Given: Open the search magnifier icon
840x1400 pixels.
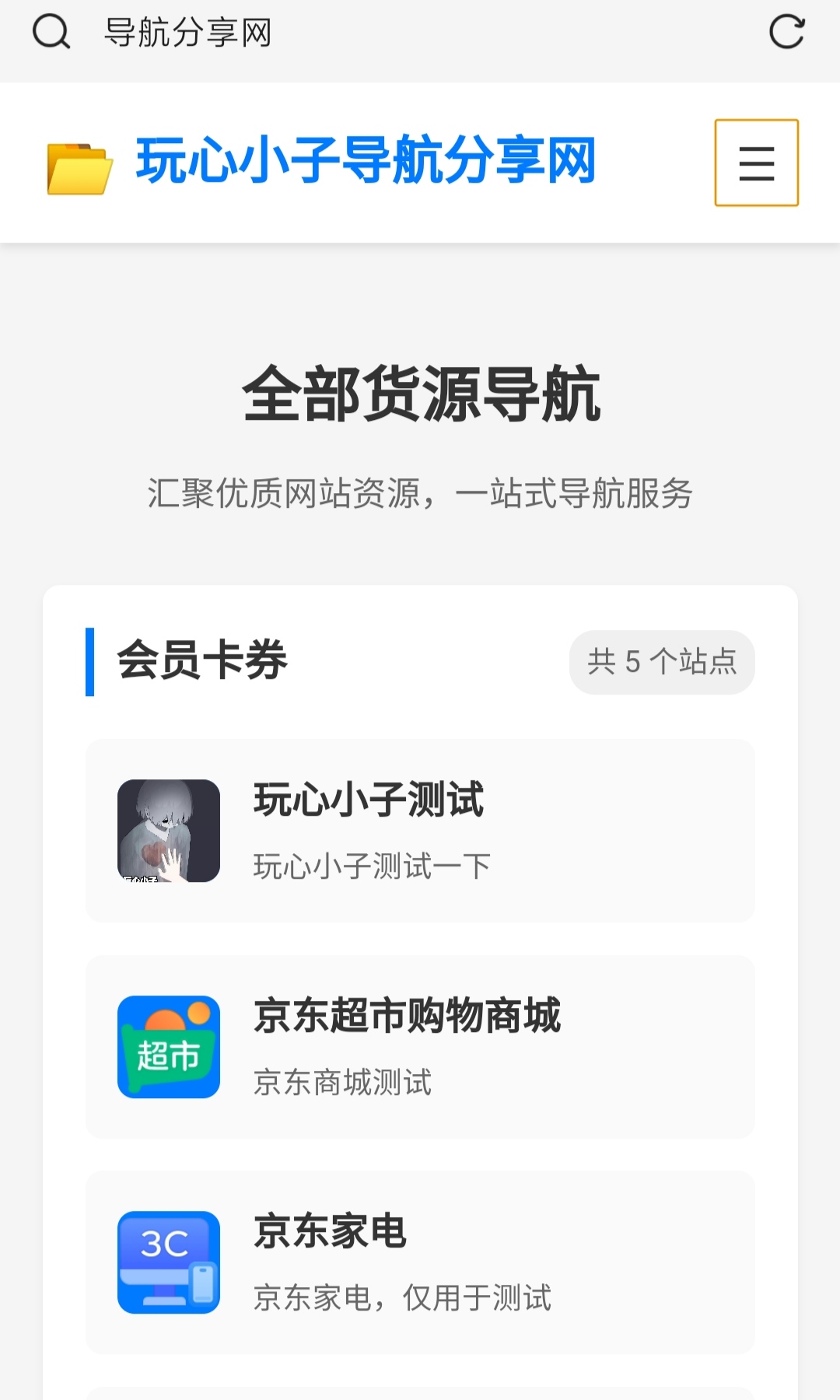Looking at the screenshot, I should point(50,33).
